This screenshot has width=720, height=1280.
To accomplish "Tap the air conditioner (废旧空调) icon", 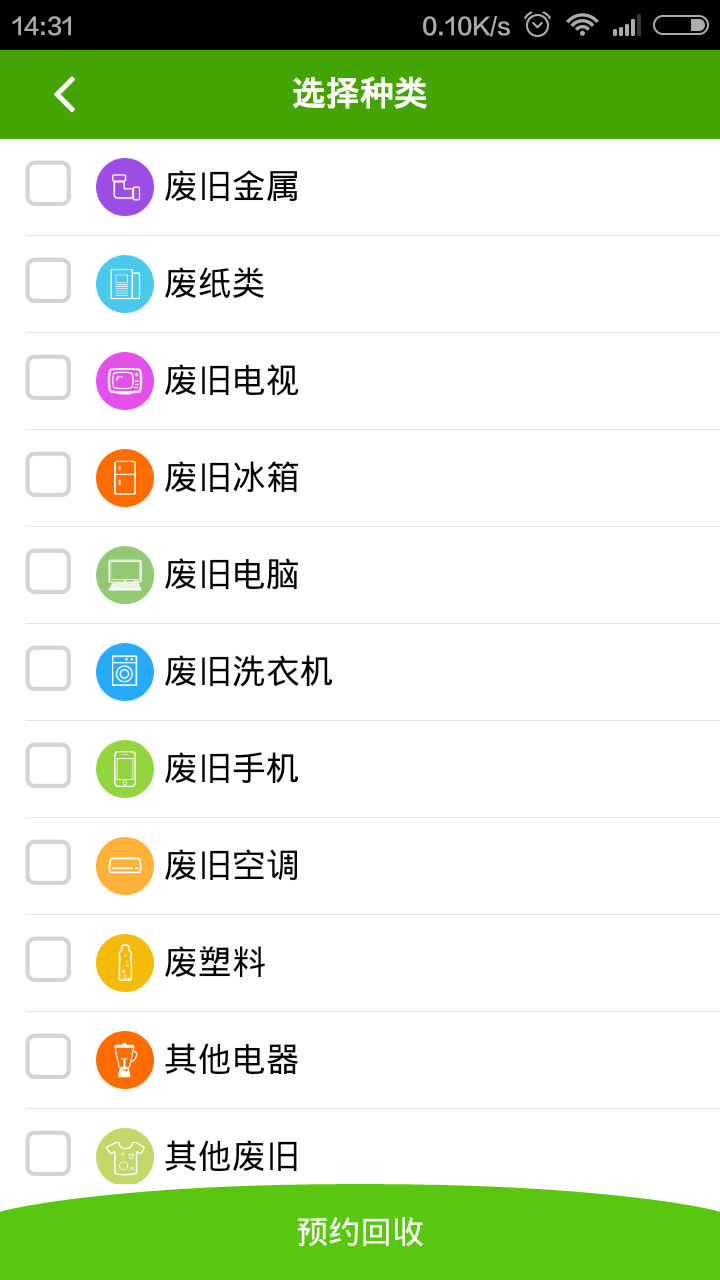I will (124, 865).
